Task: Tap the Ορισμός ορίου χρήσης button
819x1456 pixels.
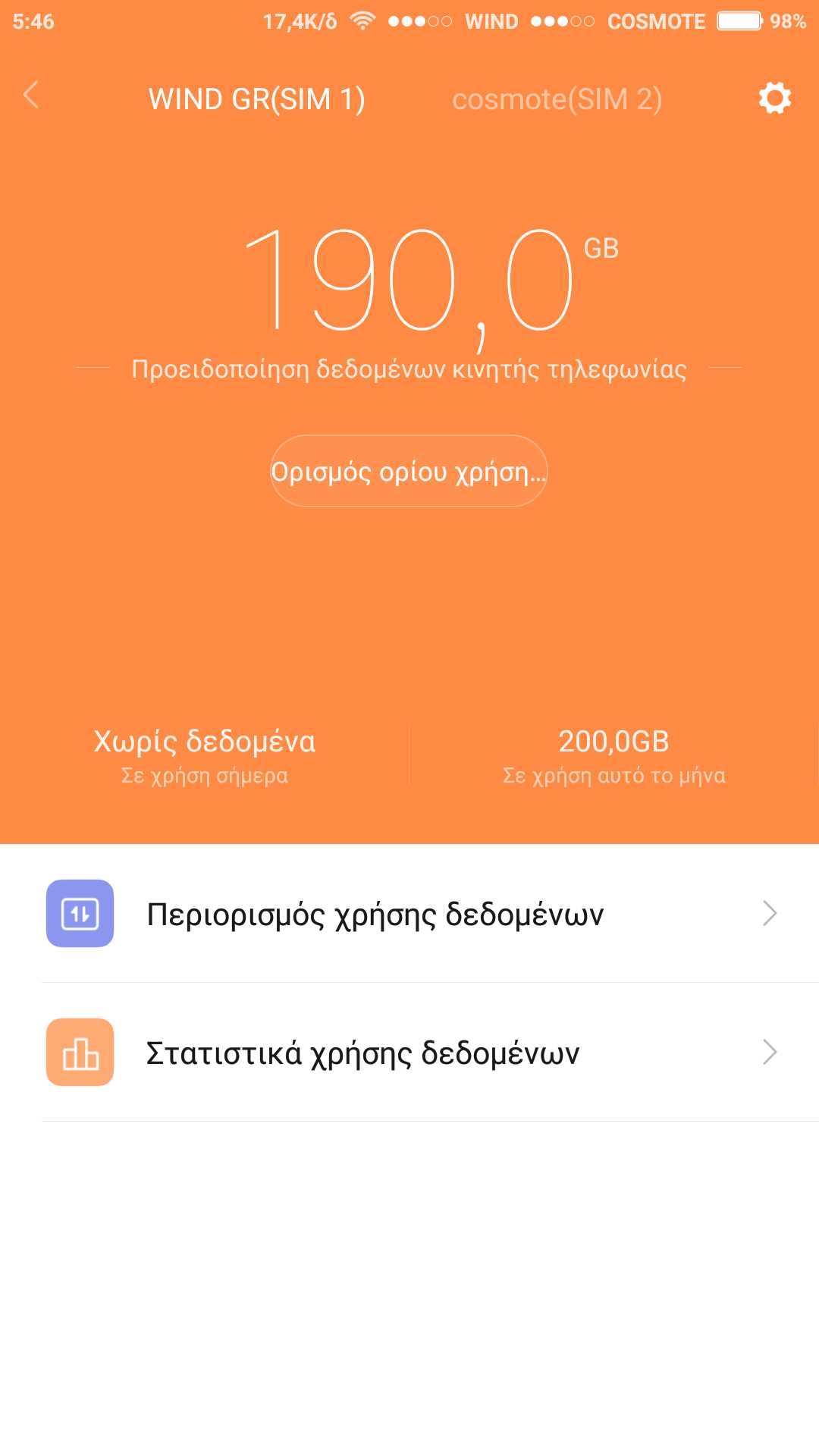Action: (409, 471)
